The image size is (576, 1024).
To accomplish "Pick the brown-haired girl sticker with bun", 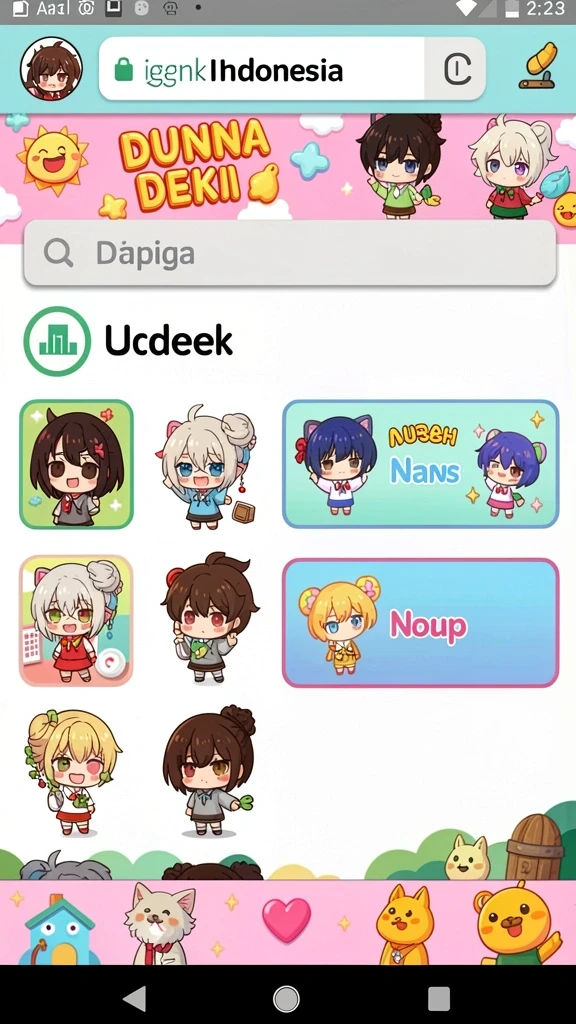I will 208,771.
